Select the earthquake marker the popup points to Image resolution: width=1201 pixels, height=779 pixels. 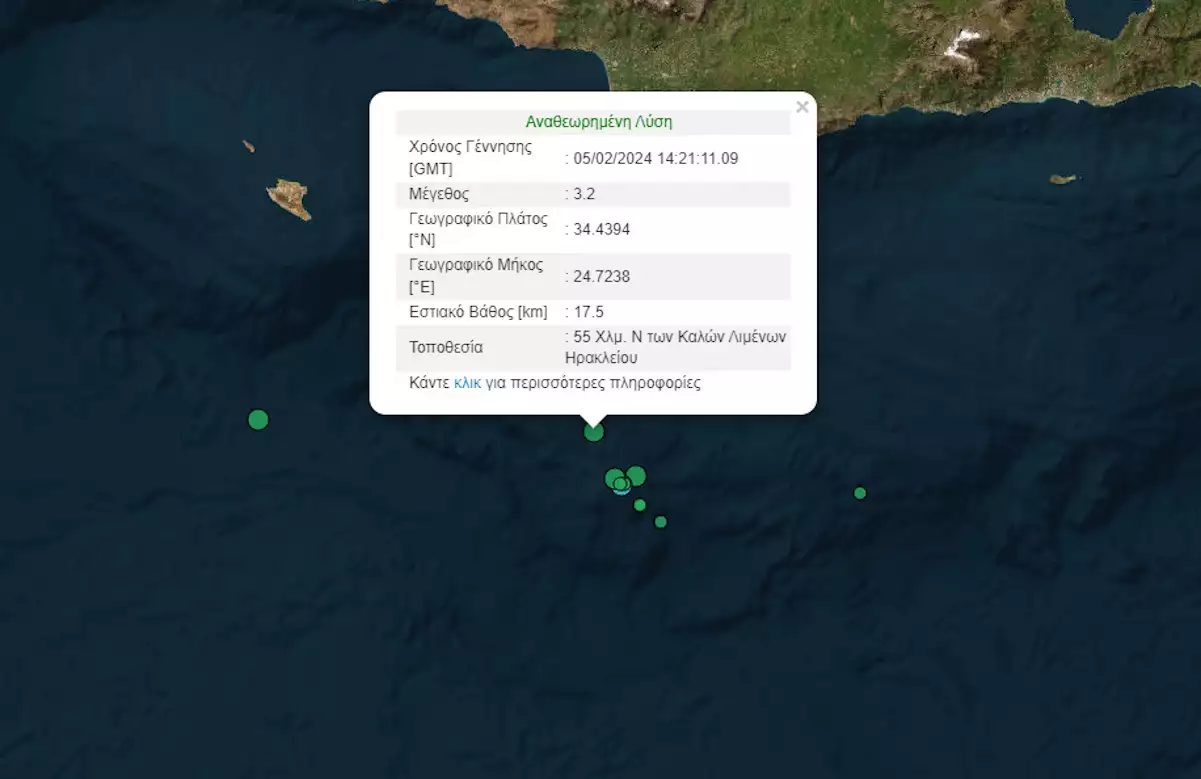pos(594,432)
